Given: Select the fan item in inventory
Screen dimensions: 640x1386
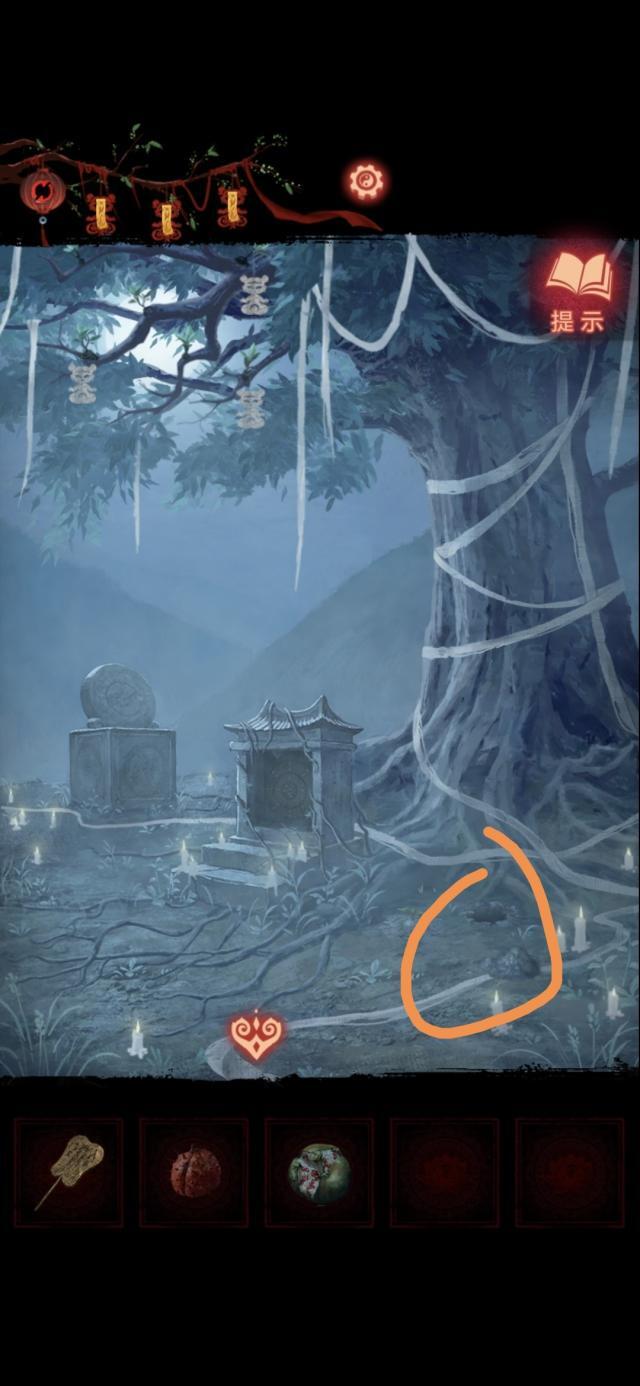Looking at the screenshot, I should click(68, 1171).
